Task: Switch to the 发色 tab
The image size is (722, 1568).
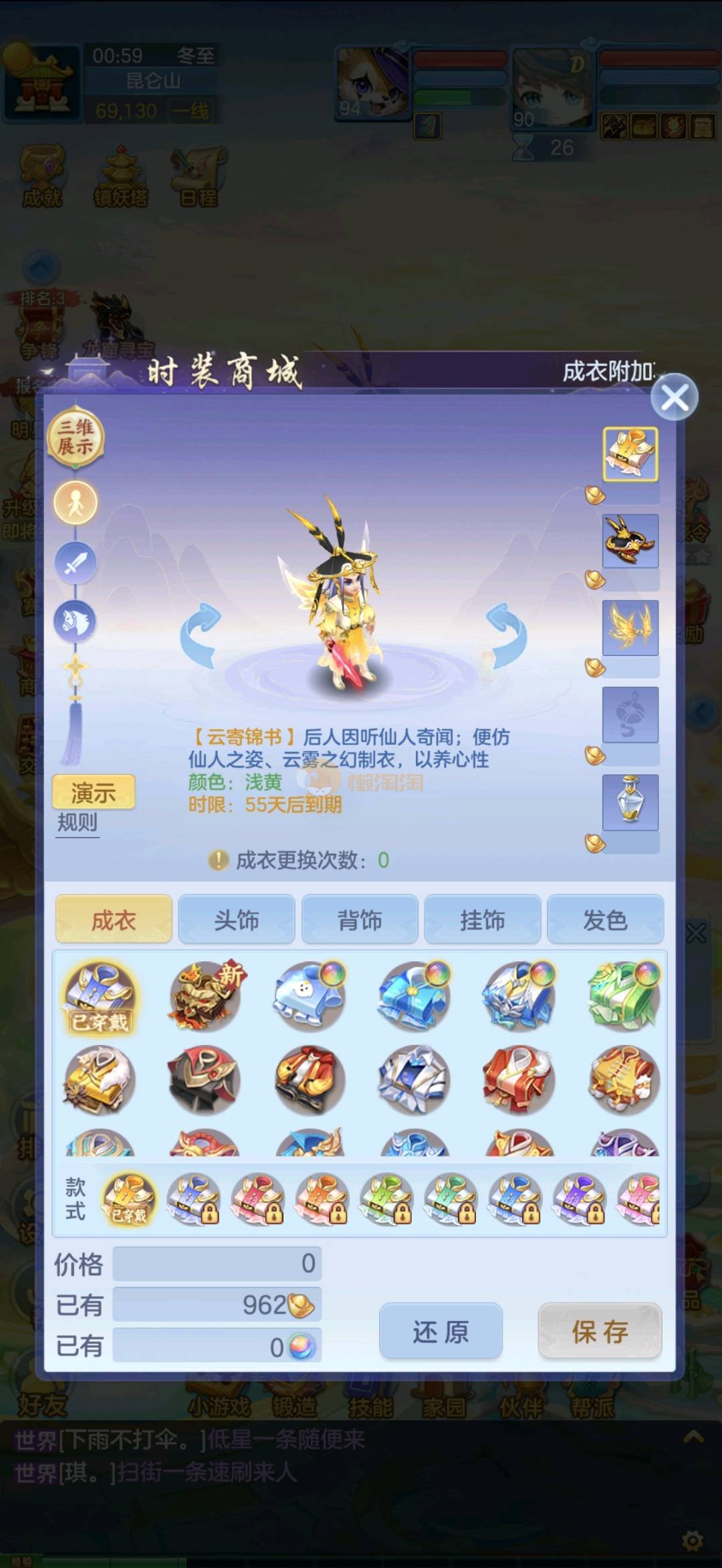Action: (605, 920)
